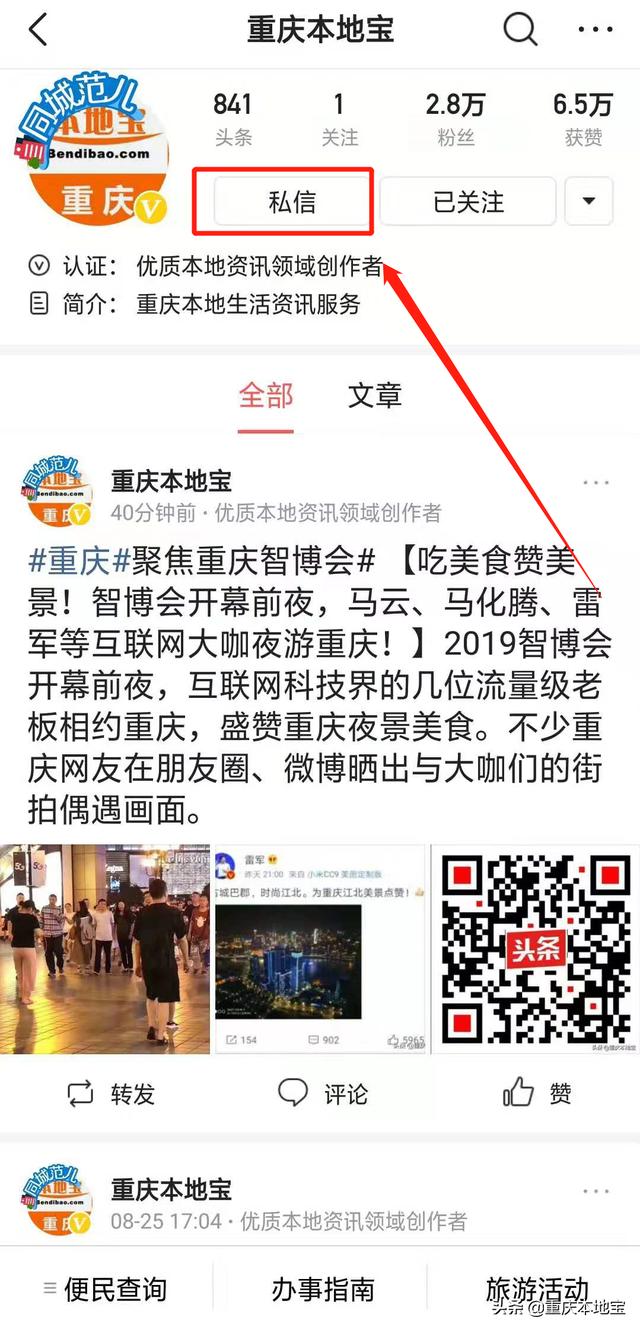Screen dimensions: 640x1330
Task: Open options for the 08-25 17:04 post
Action: point(596,1191)
